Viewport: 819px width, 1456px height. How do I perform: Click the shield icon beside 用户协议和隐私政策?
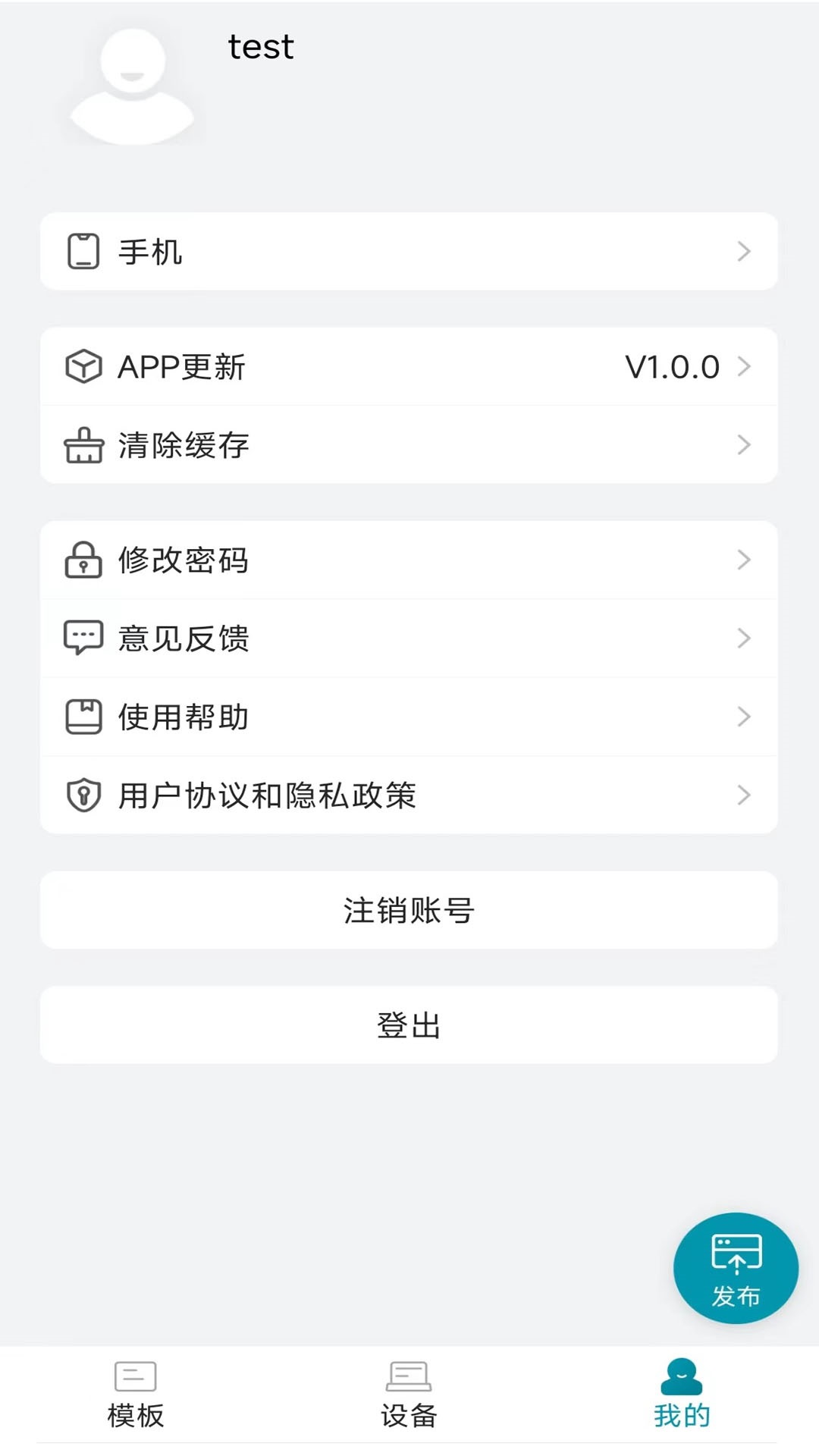pos(83,795)
